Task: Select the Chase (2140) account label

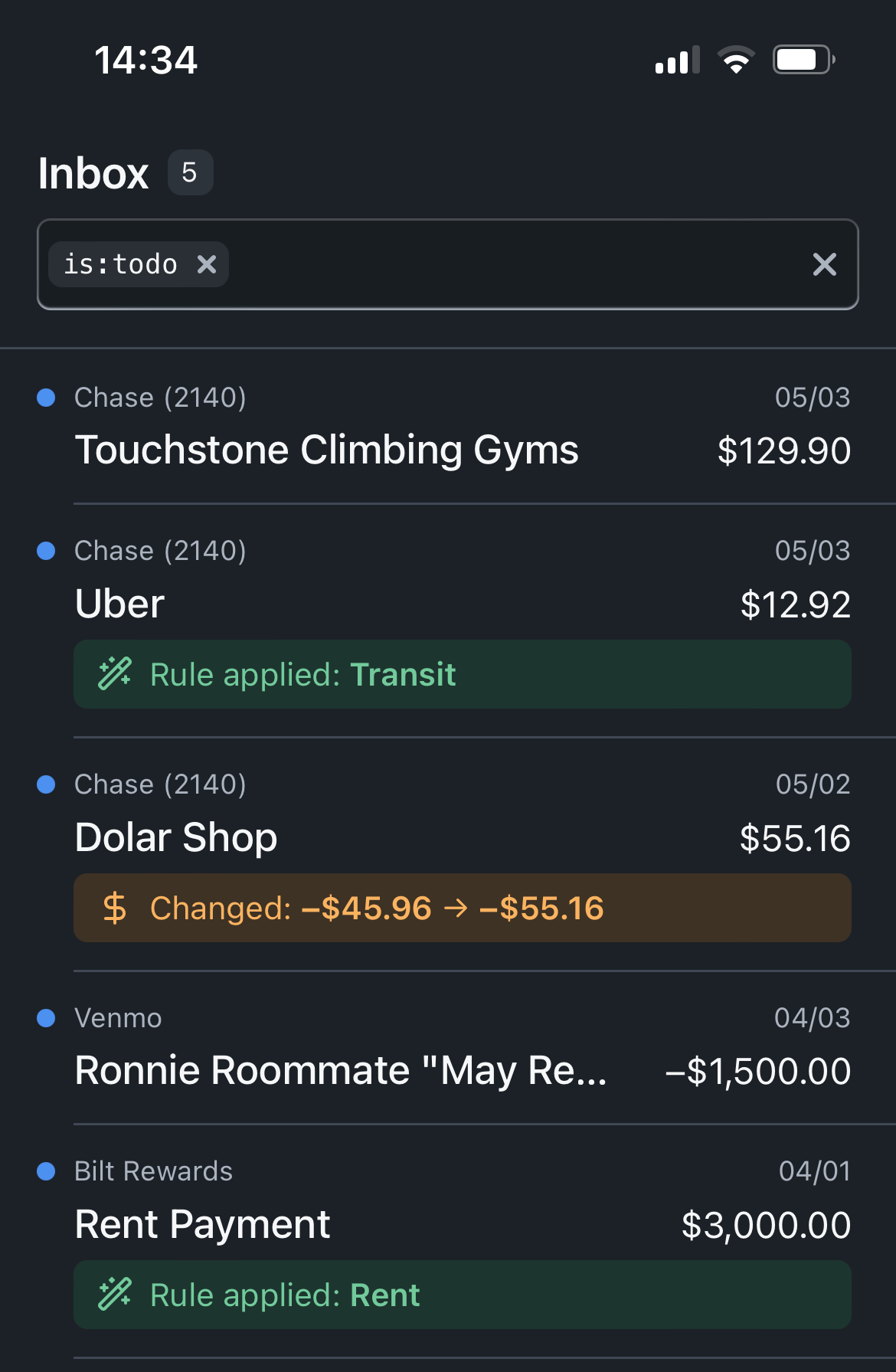Action: point(160,396)
